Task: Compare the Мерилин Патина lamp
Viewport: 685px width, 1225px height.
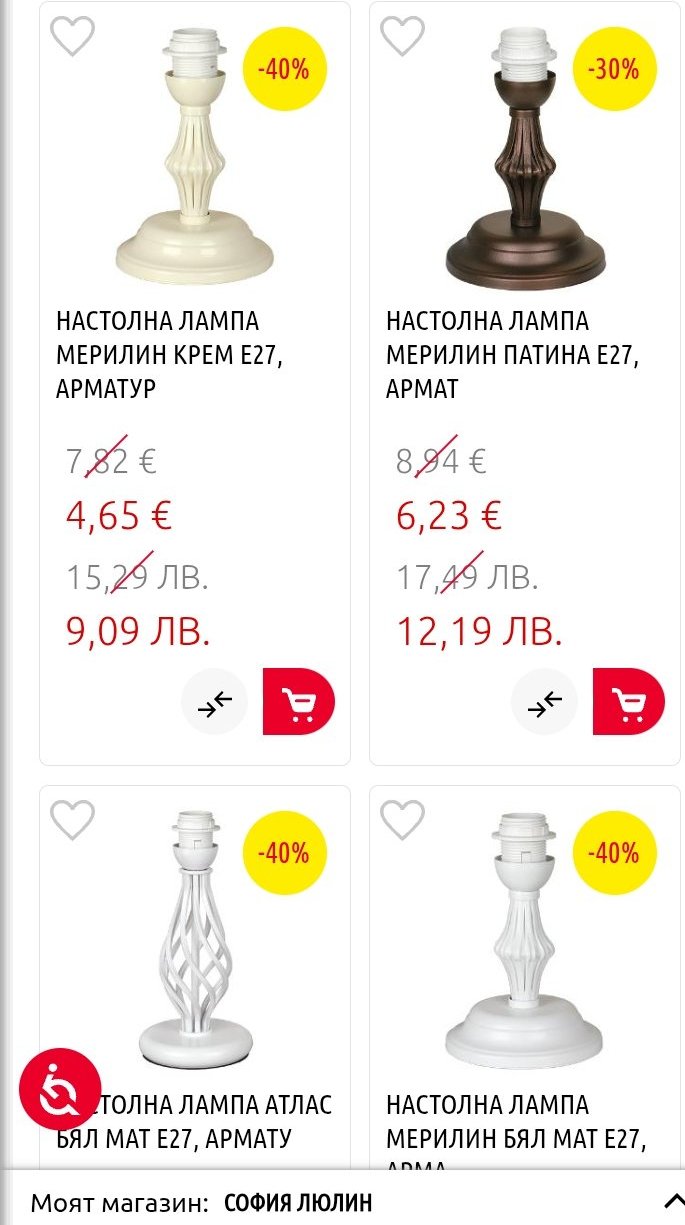Action: tap(544, 703)
